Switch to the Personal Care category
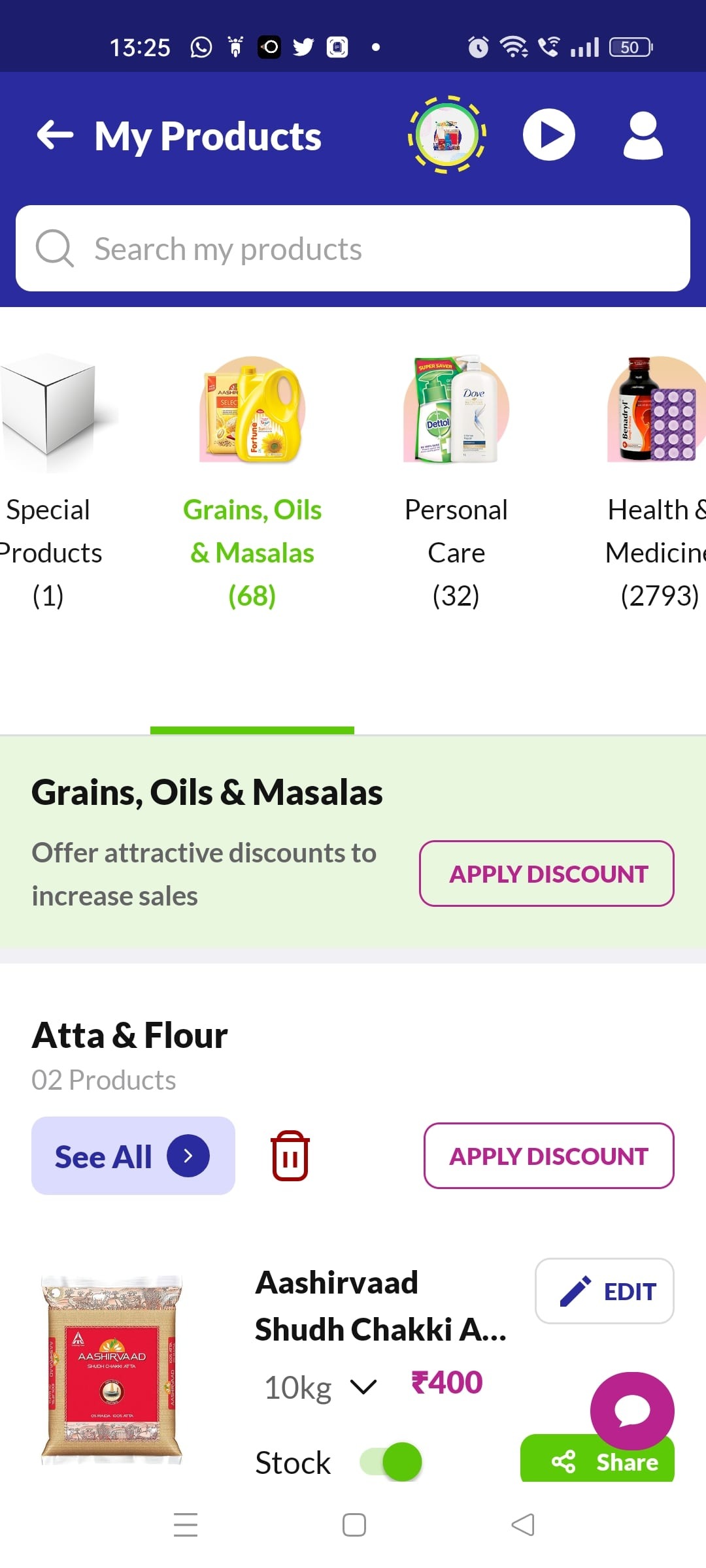706x1568 pixels. point(456,480)
